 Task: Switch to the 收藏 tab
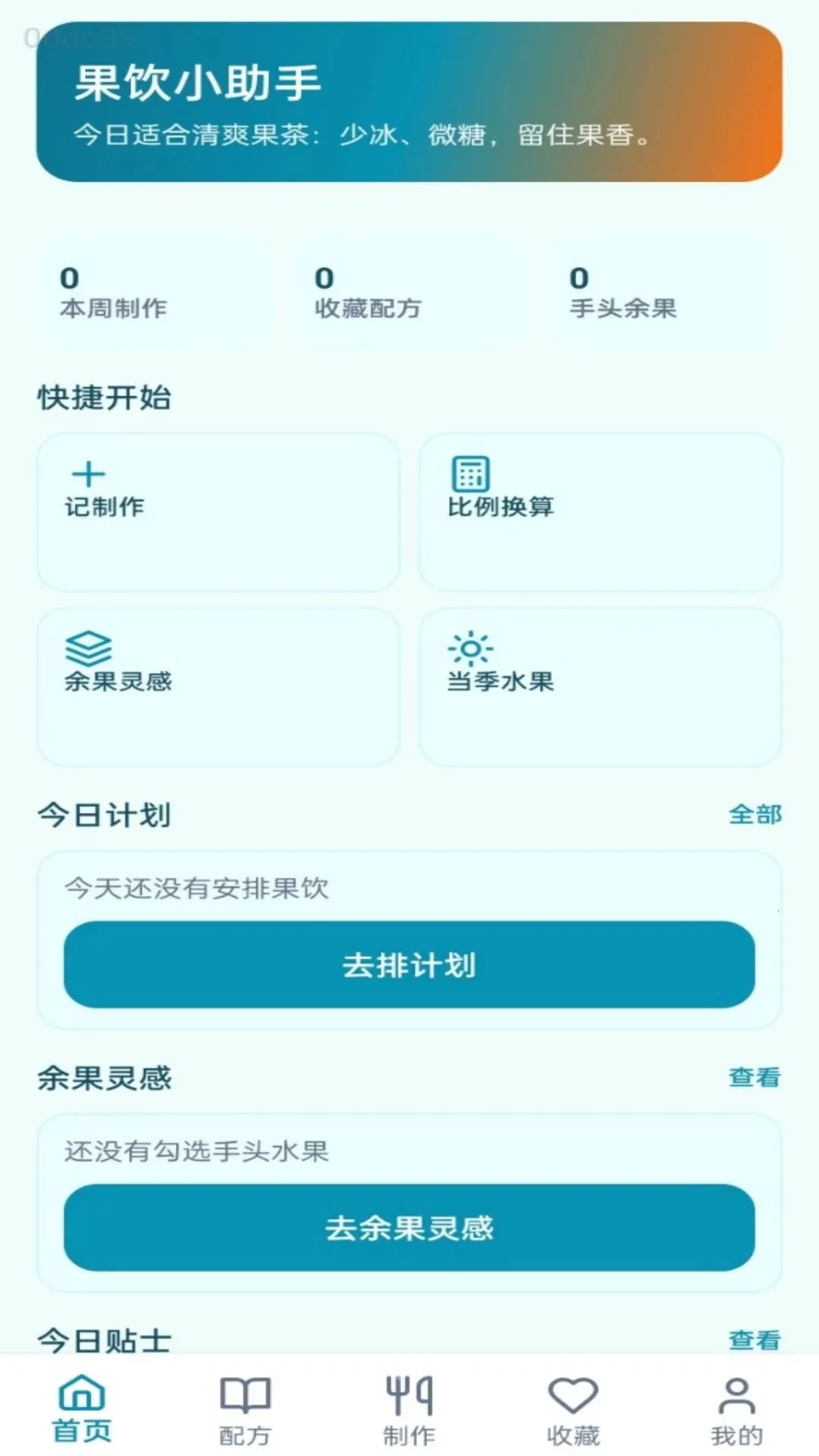573,1410
